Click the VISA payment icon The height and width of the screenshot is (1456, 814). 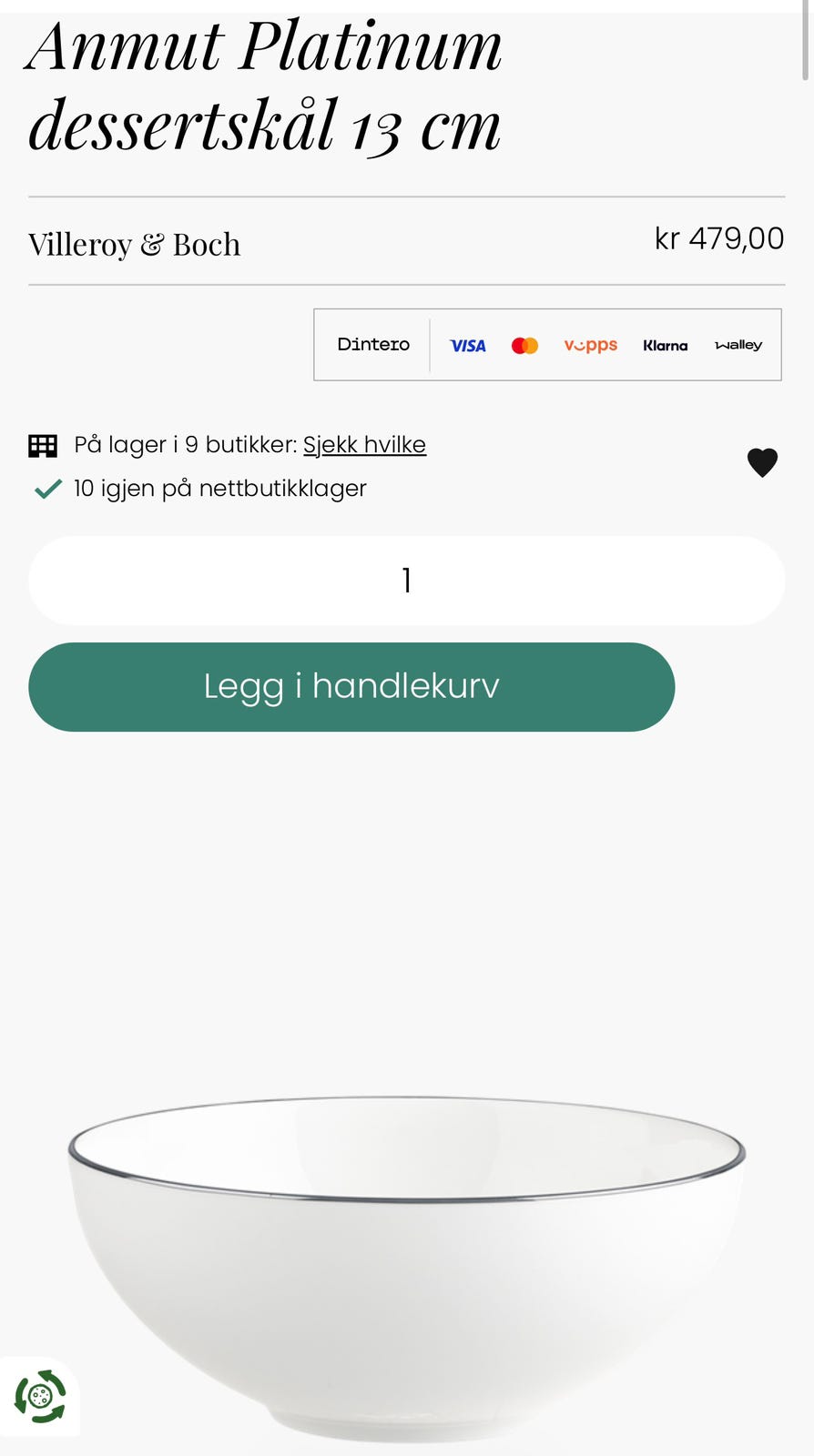point(467,346)
